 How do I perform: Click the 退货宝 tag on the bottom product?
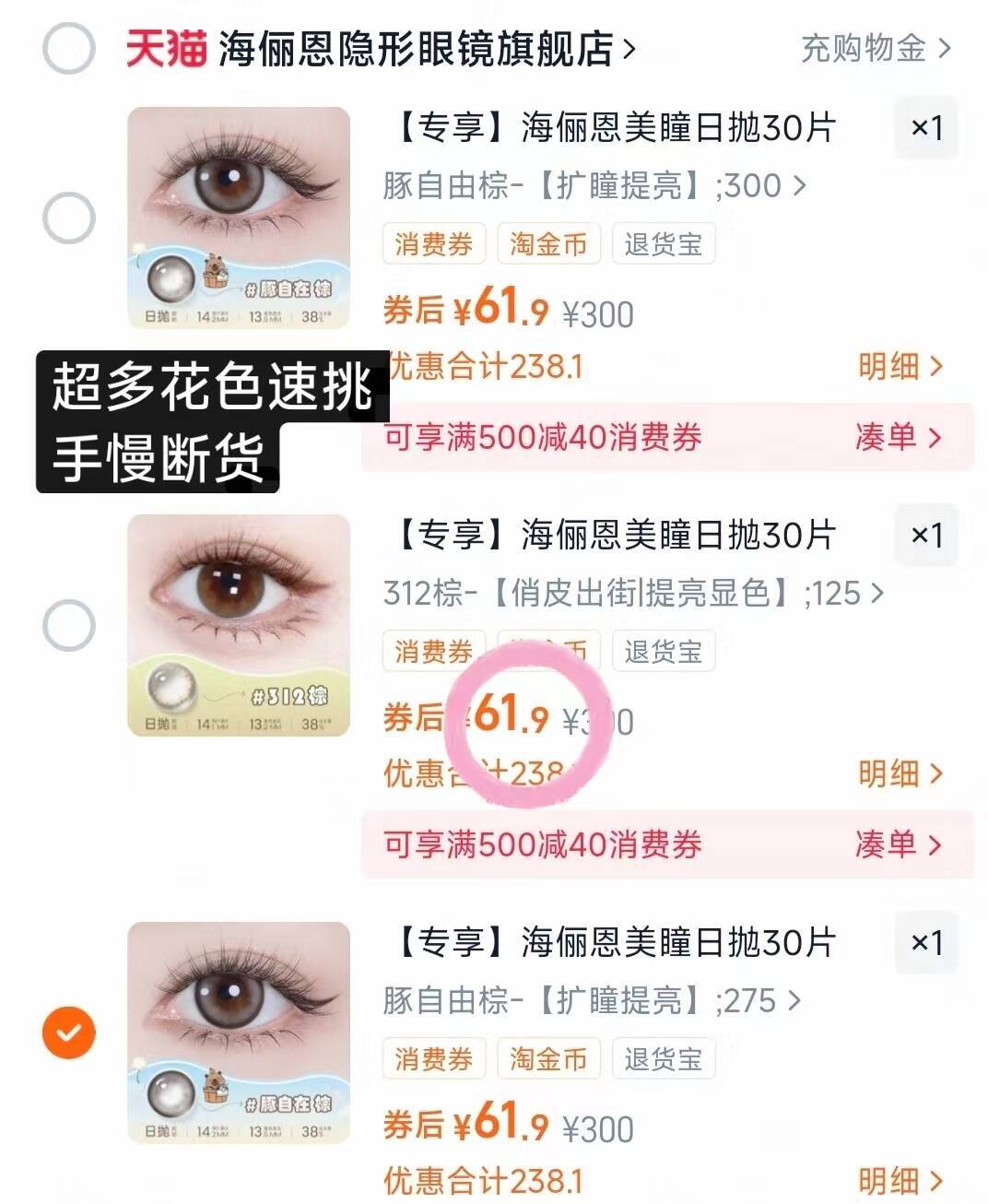pyautogui.click(x=664, y=1058)
